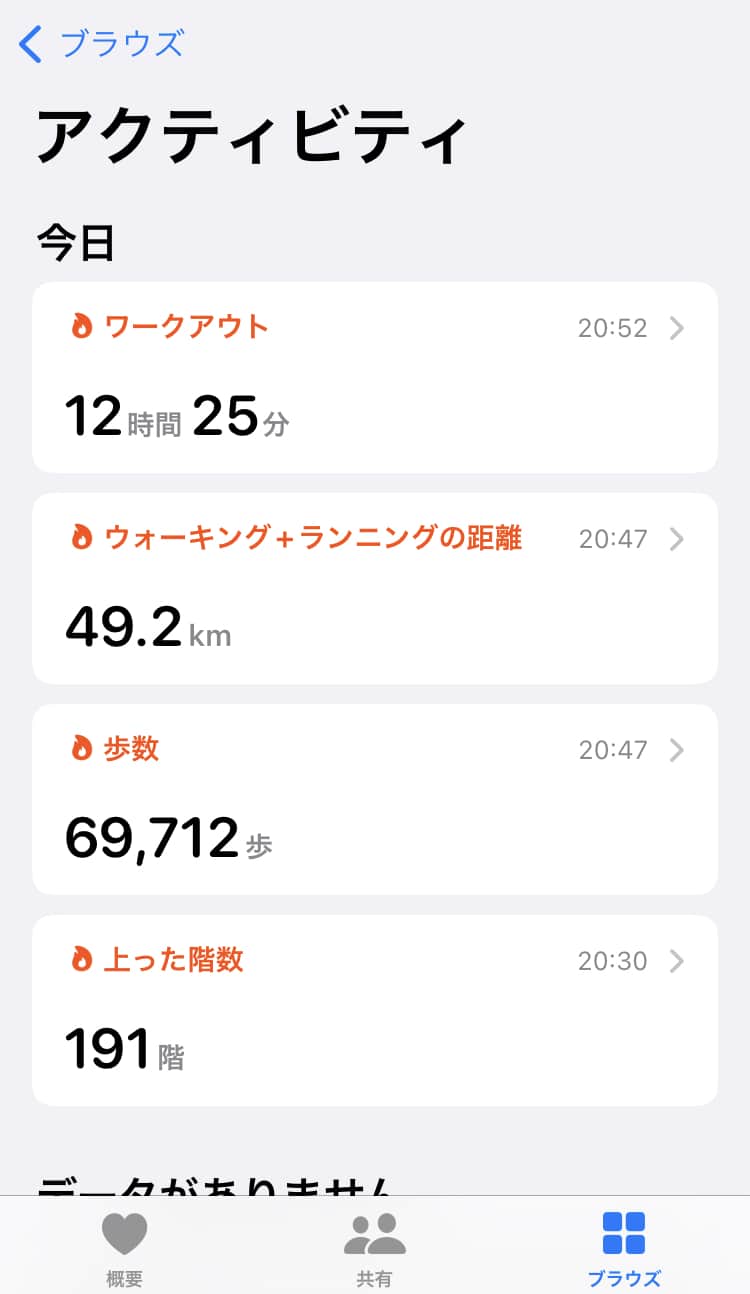Switch to the 概要 tab
The height and width of the screenshot is (1294, 750).
125,1248
